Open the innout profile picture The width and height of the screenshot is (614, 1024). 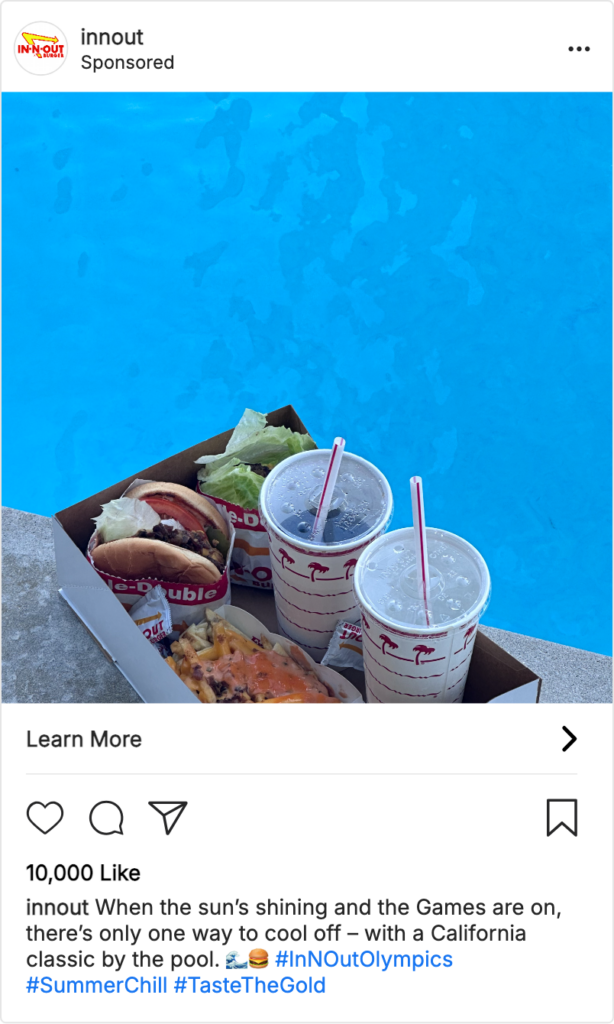click(x=41, y=48)
